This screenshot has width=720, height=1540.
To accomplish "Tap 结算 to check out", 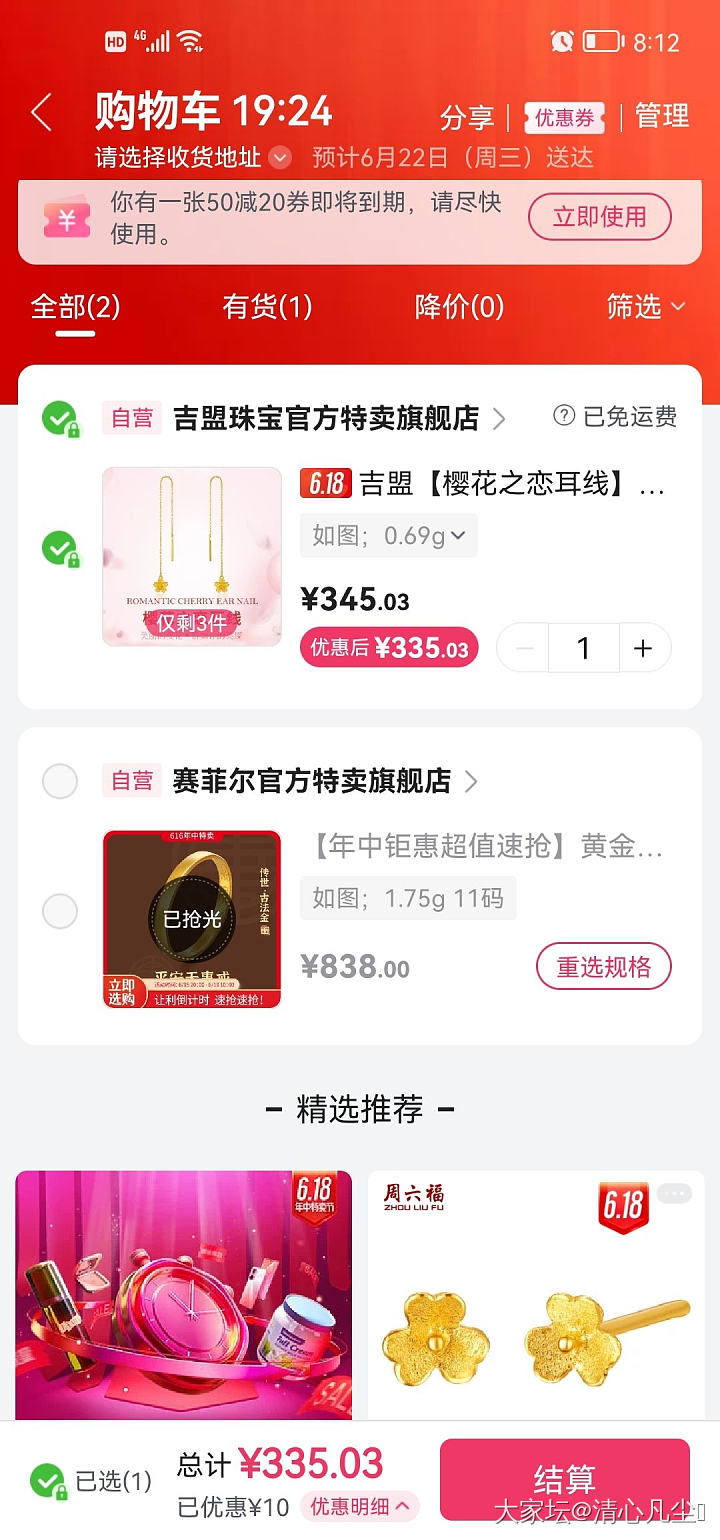I will [x=564, y=1480].
